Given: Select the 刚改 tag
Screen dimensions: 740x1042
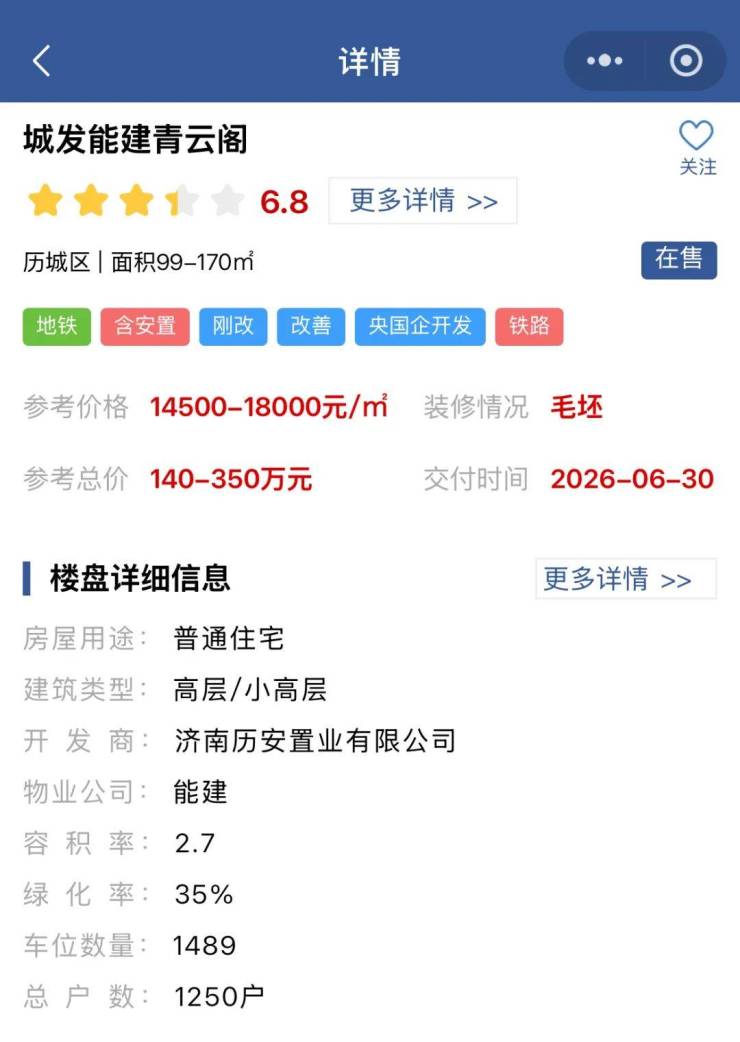Looking at the screenshot, I should 233,327.
